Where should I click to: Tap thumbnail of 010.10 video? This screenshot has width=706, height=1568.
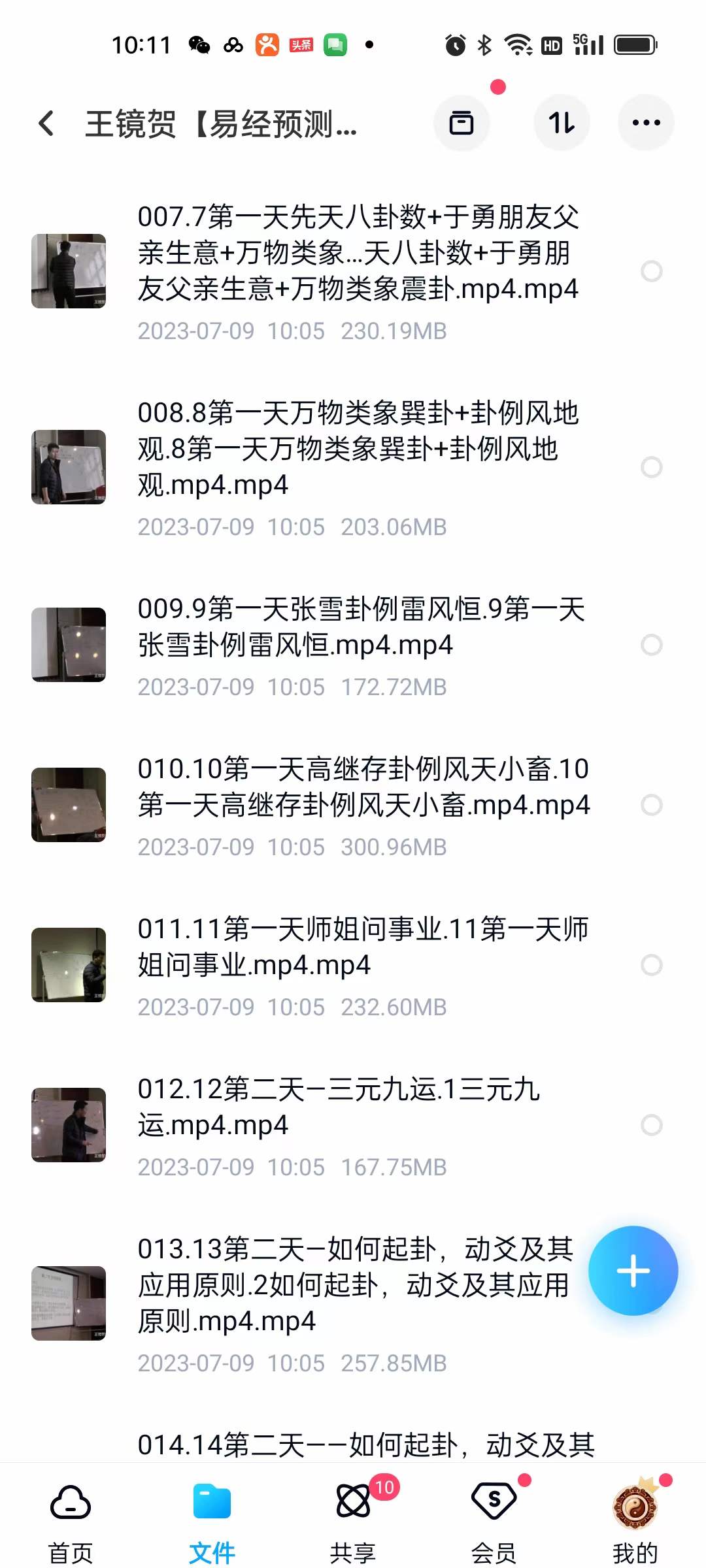[69, 805]
